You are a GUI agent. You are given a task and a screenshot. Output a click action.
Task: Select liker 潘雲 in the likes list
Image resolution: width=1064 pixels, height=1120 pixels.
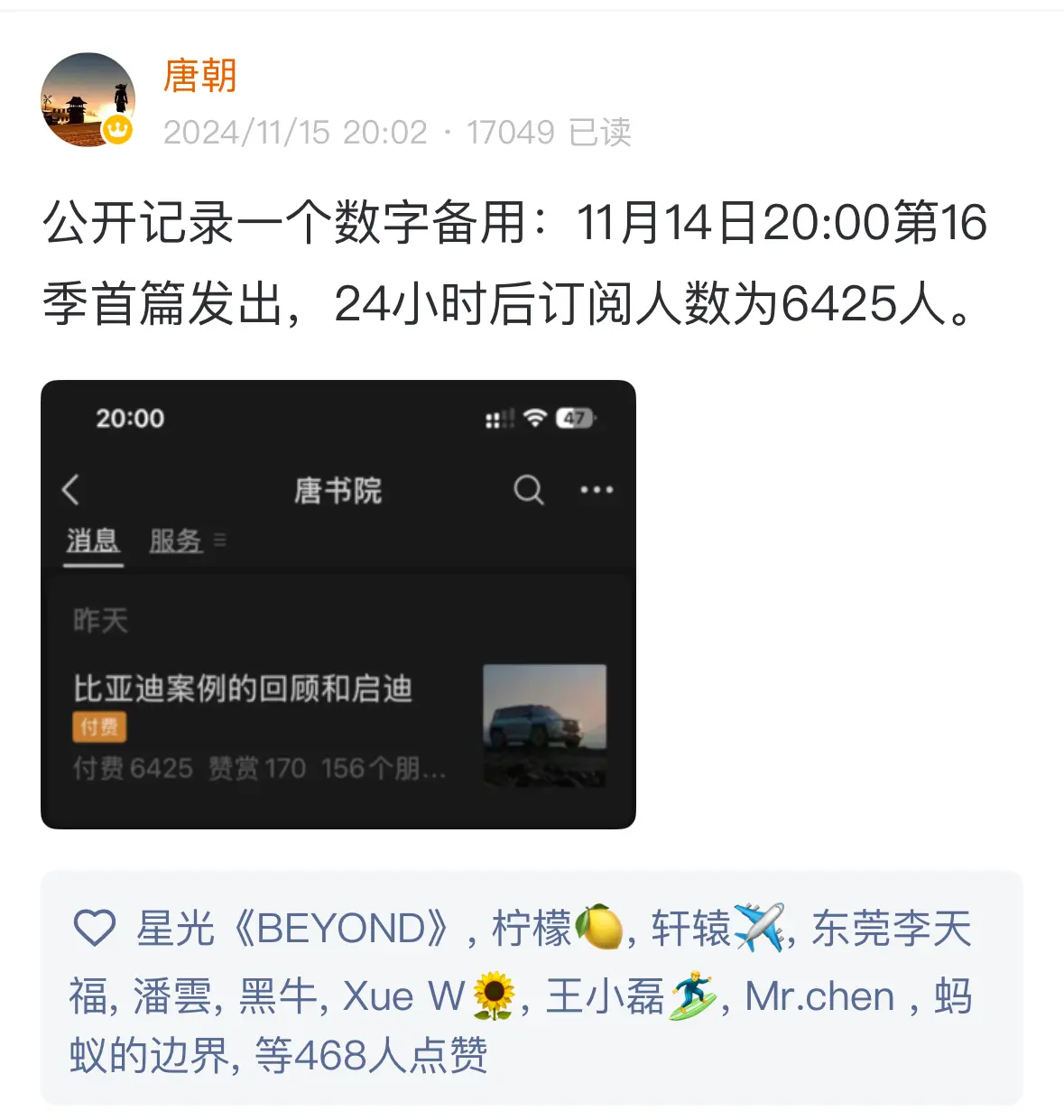pyautogui.click(x=171, y=997)
